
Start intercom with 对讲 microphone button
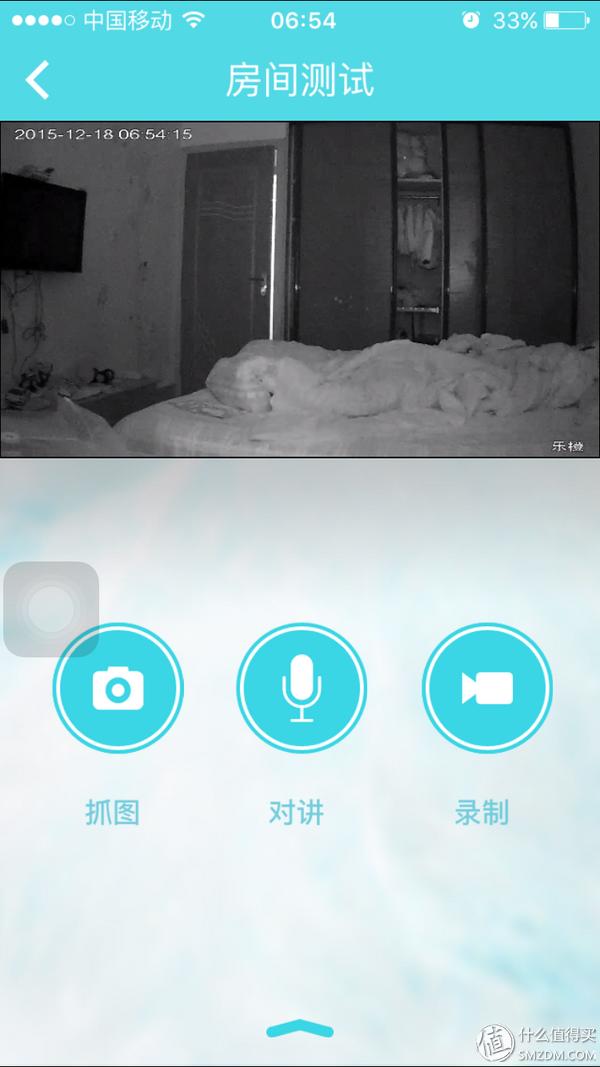click(301, 688)
